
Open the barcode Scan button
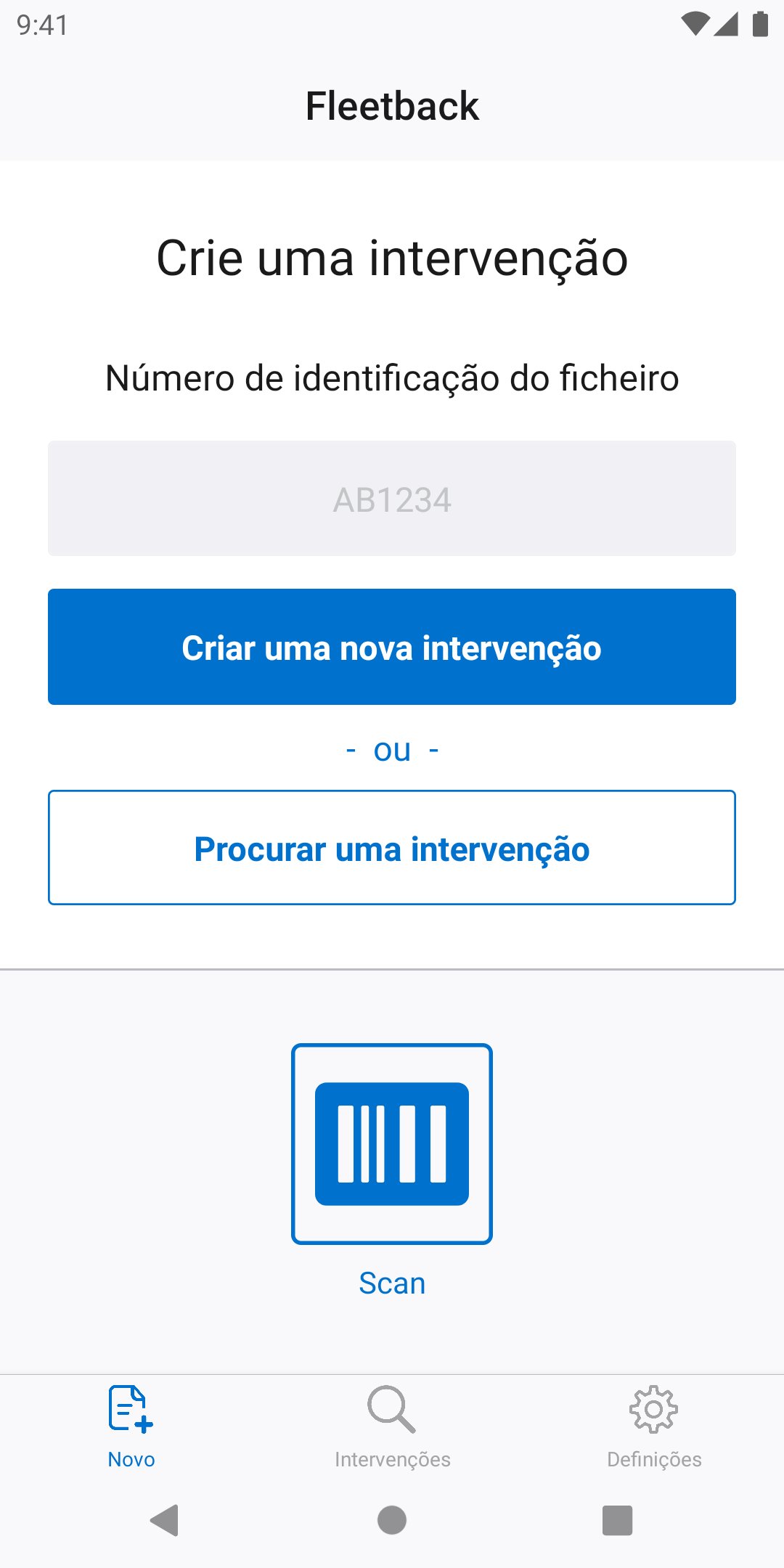tap(392, 1144)
